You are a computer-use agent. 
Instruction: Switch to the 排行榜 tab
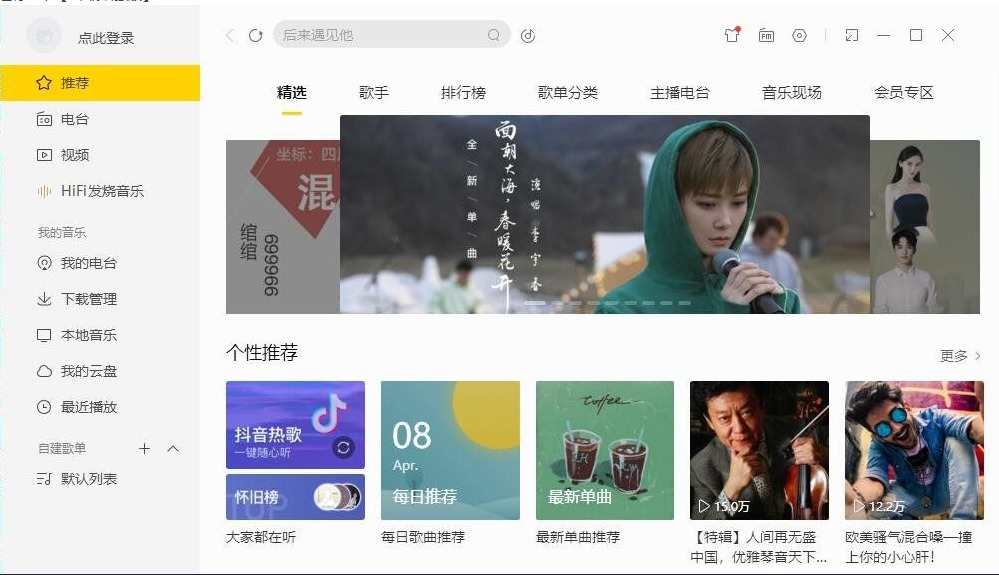pyautogui.click(x=463, y=93)
